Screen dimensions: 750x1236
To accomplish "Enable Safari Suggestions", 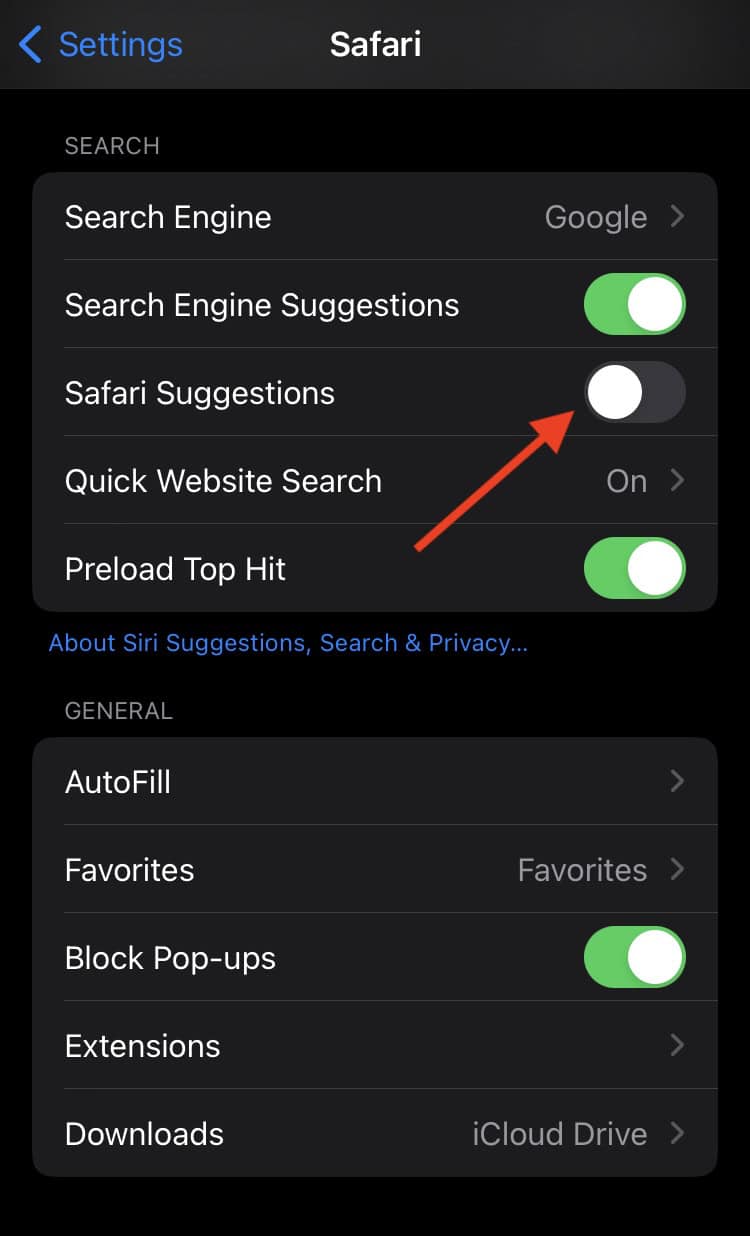I will 634,392.
